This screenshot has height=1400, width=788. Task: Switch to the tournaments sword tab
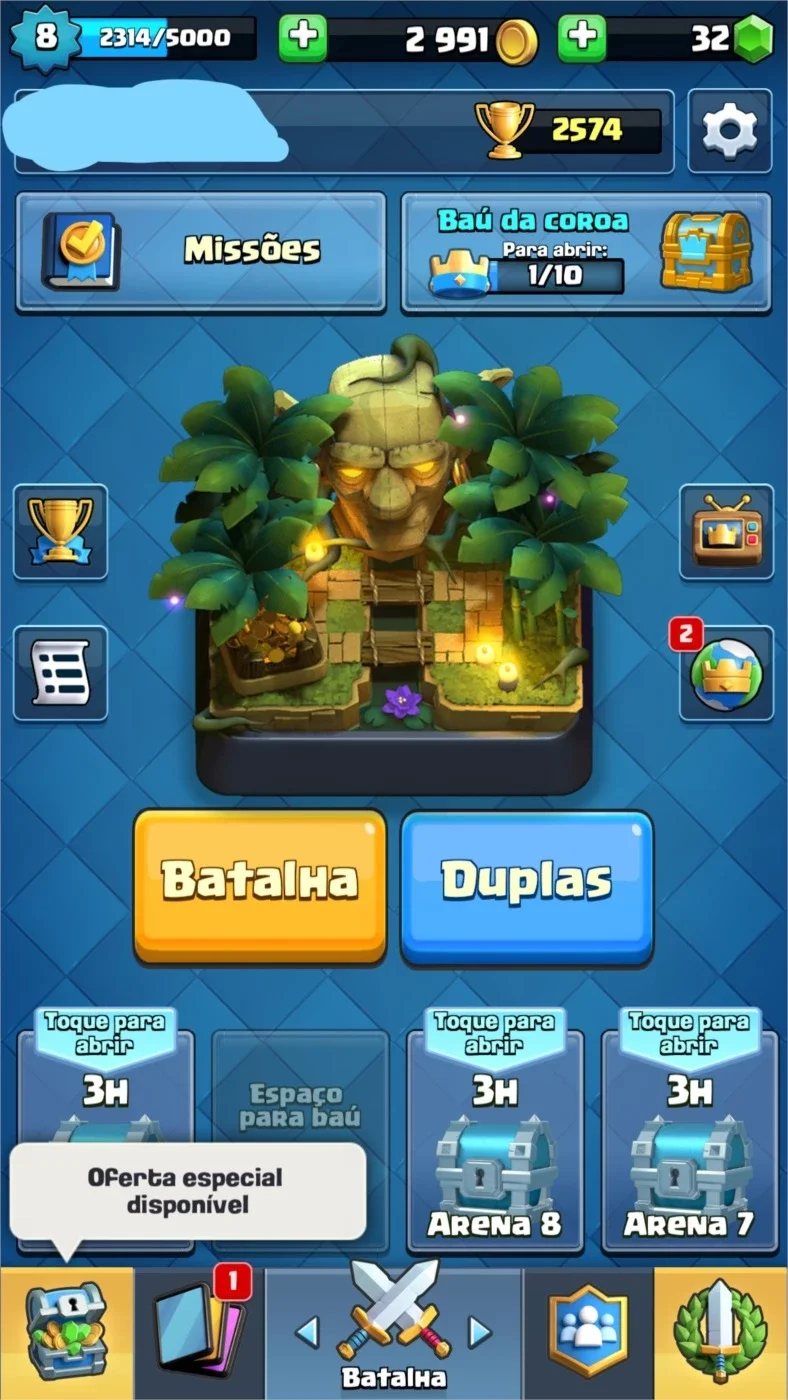click(x=720, y=1333)
